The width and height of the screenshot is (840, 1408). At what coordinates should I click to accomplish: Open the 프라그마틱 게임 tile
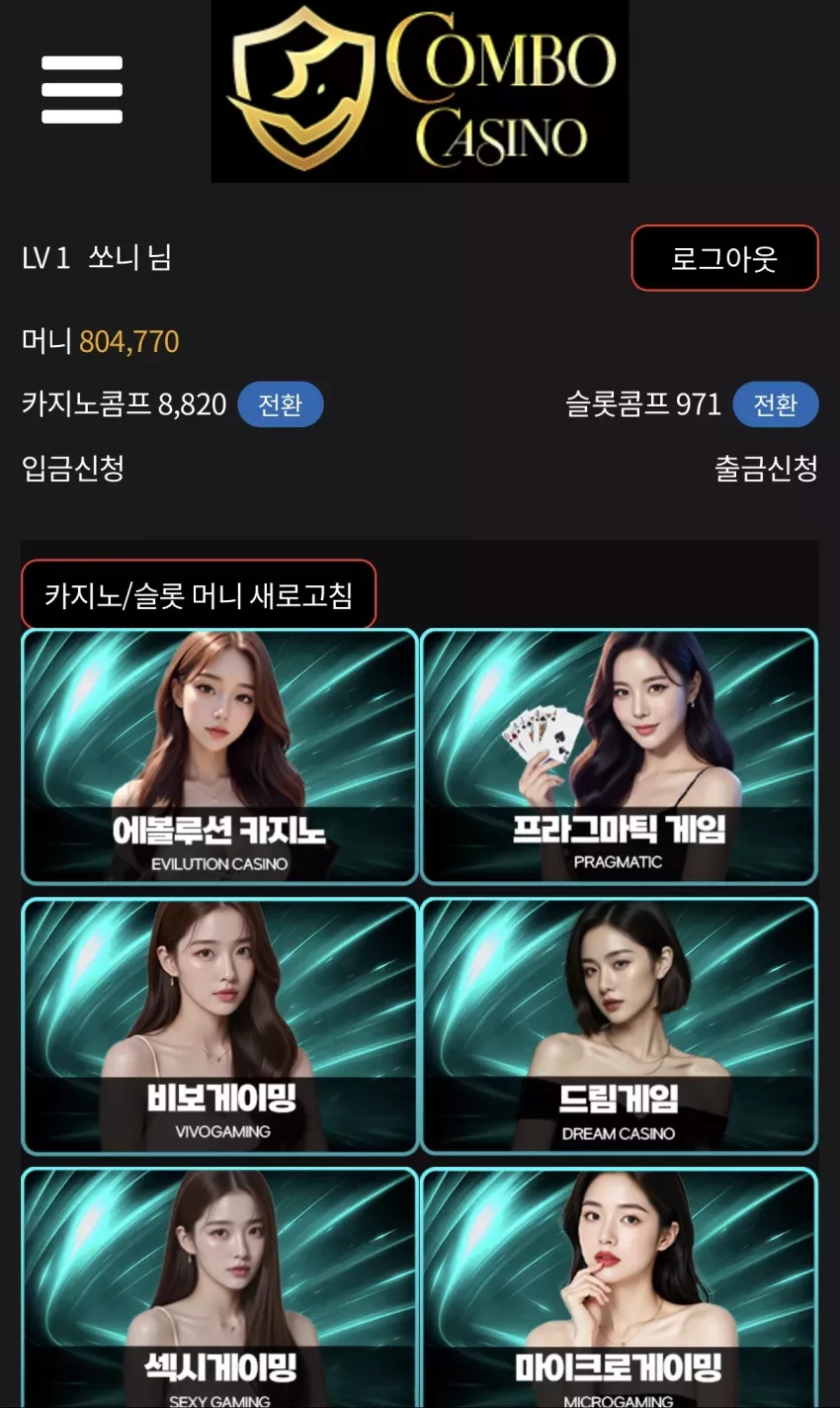619,756
